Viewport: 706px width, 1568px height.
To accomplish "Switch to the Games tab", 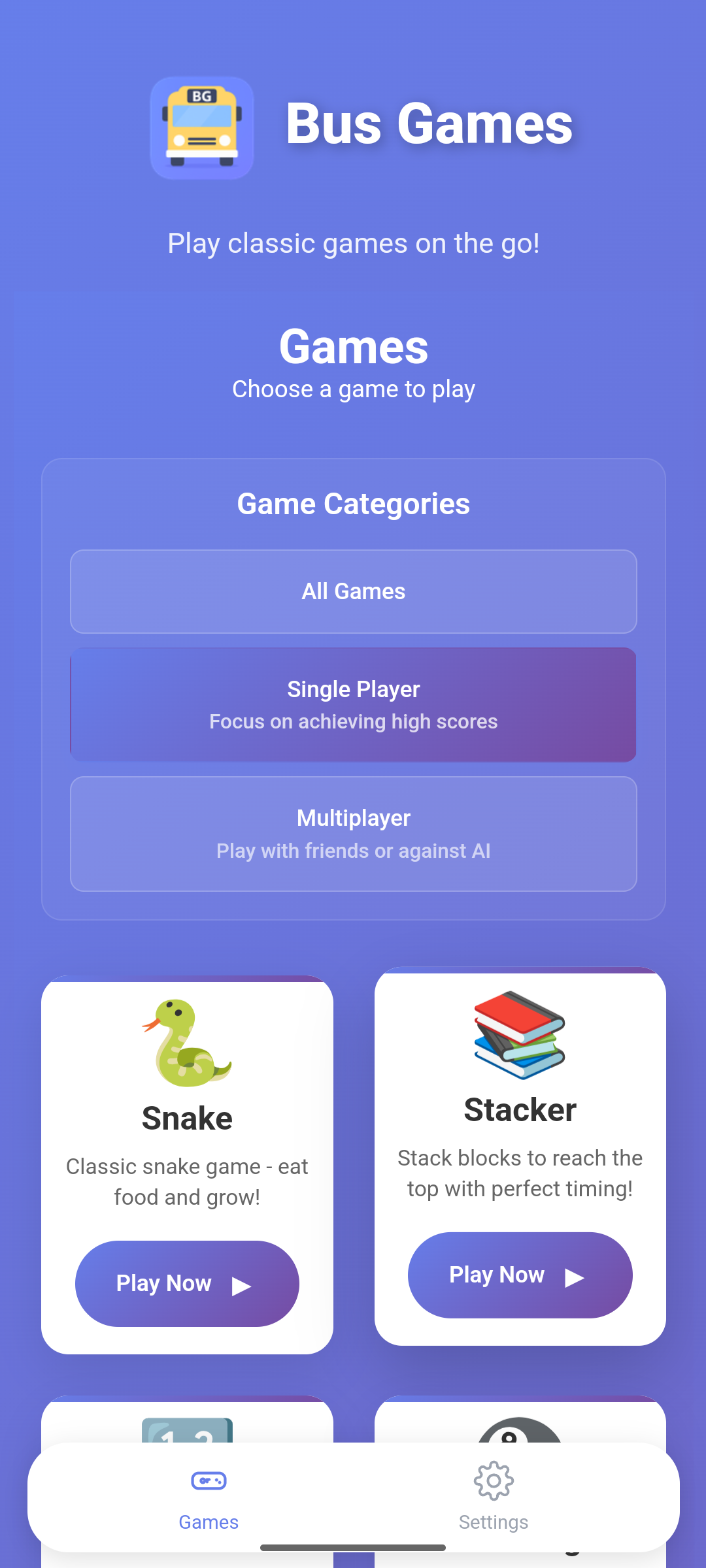I will pyautogui.click(x=209, y=1496).
